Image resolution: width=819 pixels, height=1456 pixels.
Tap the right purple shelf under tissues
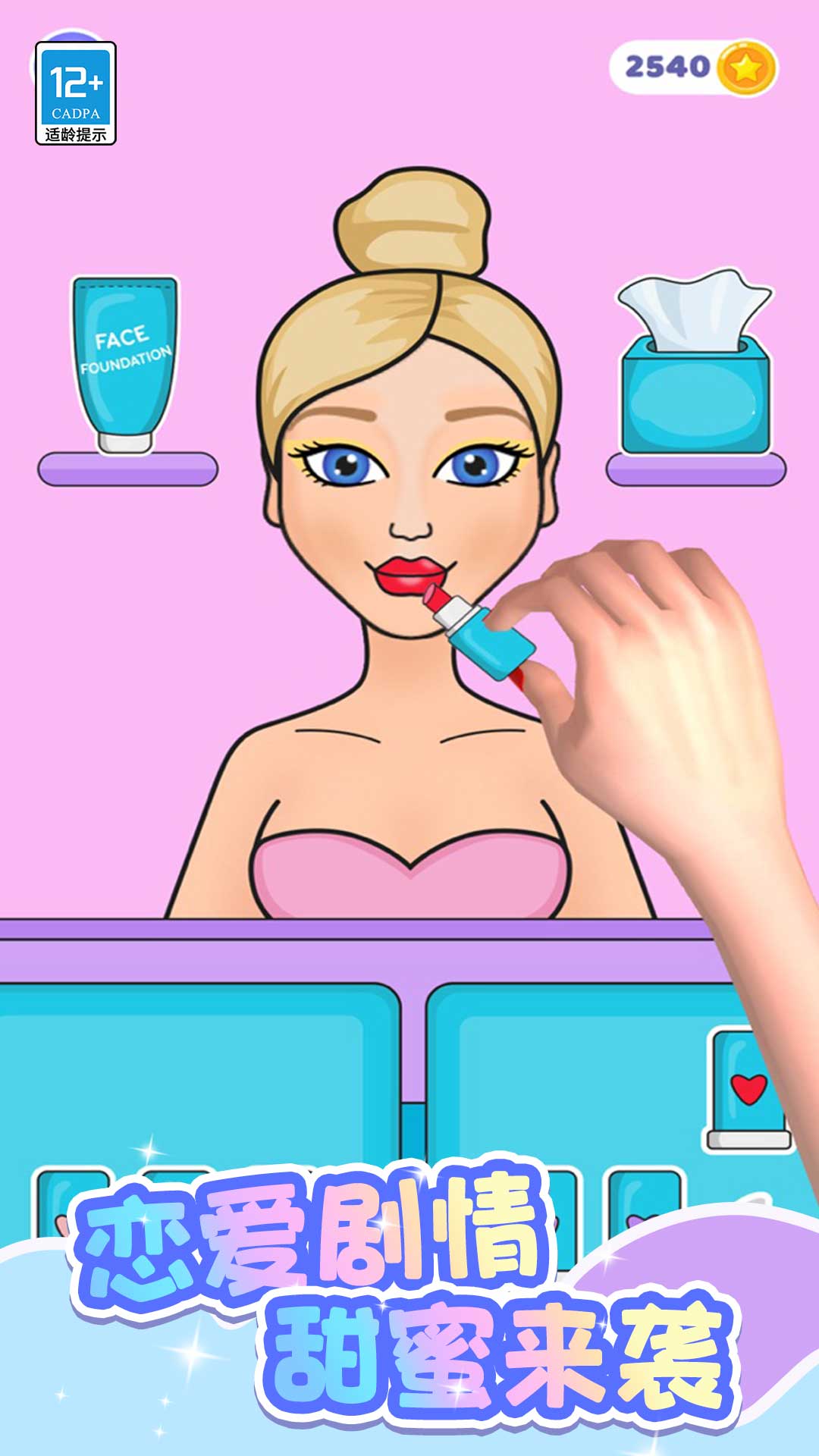694,469
